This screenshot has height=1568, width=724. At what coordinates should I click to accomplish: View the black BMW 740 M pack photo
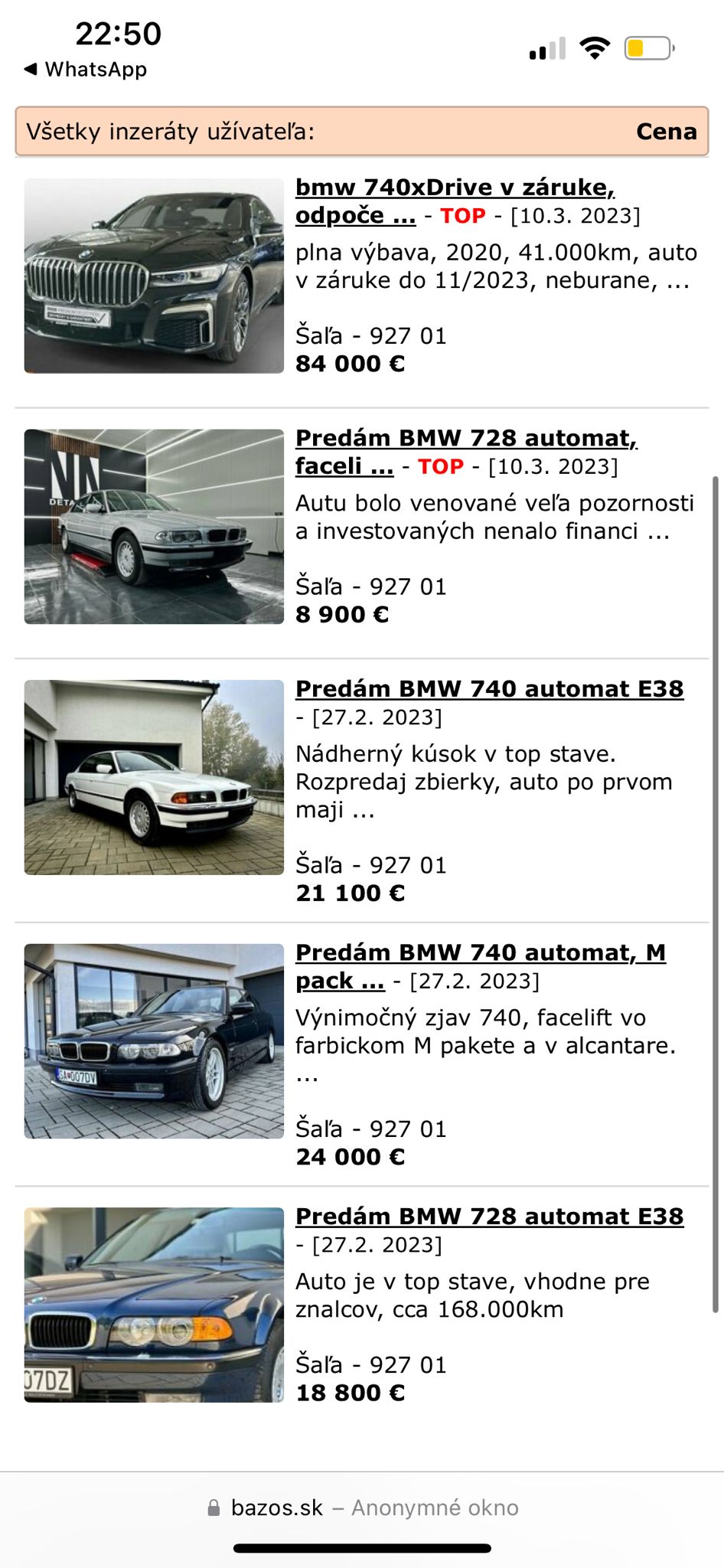pyautogui.click(x=154, y=1041)
